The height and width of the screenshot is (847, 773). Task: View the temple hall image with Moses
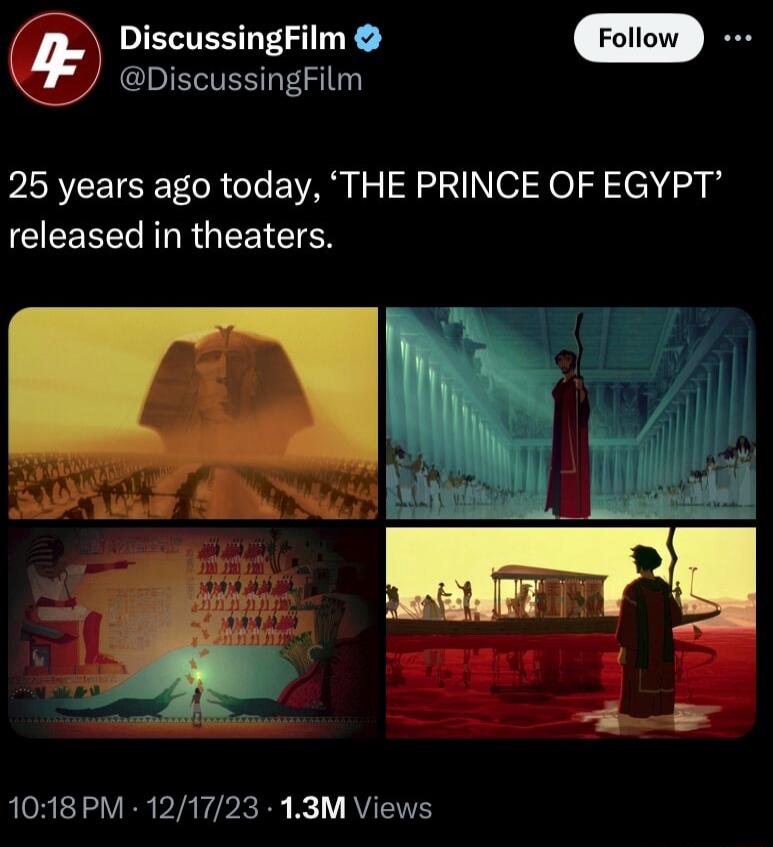pos(570,412)
